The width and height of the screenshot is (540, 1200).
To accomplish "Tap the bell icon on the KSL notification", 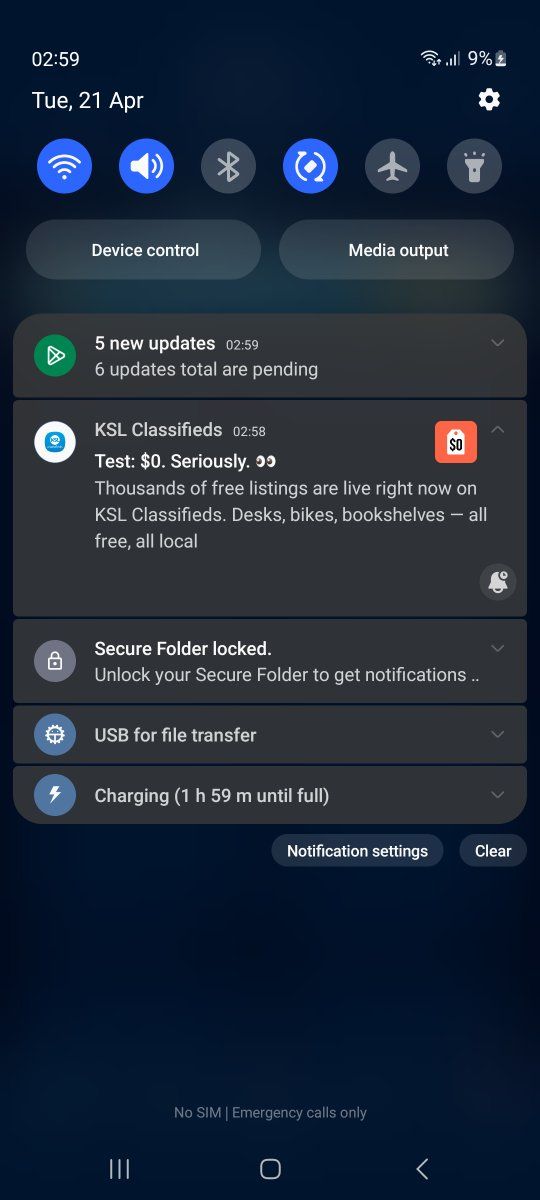I will [x=498, y=581].
